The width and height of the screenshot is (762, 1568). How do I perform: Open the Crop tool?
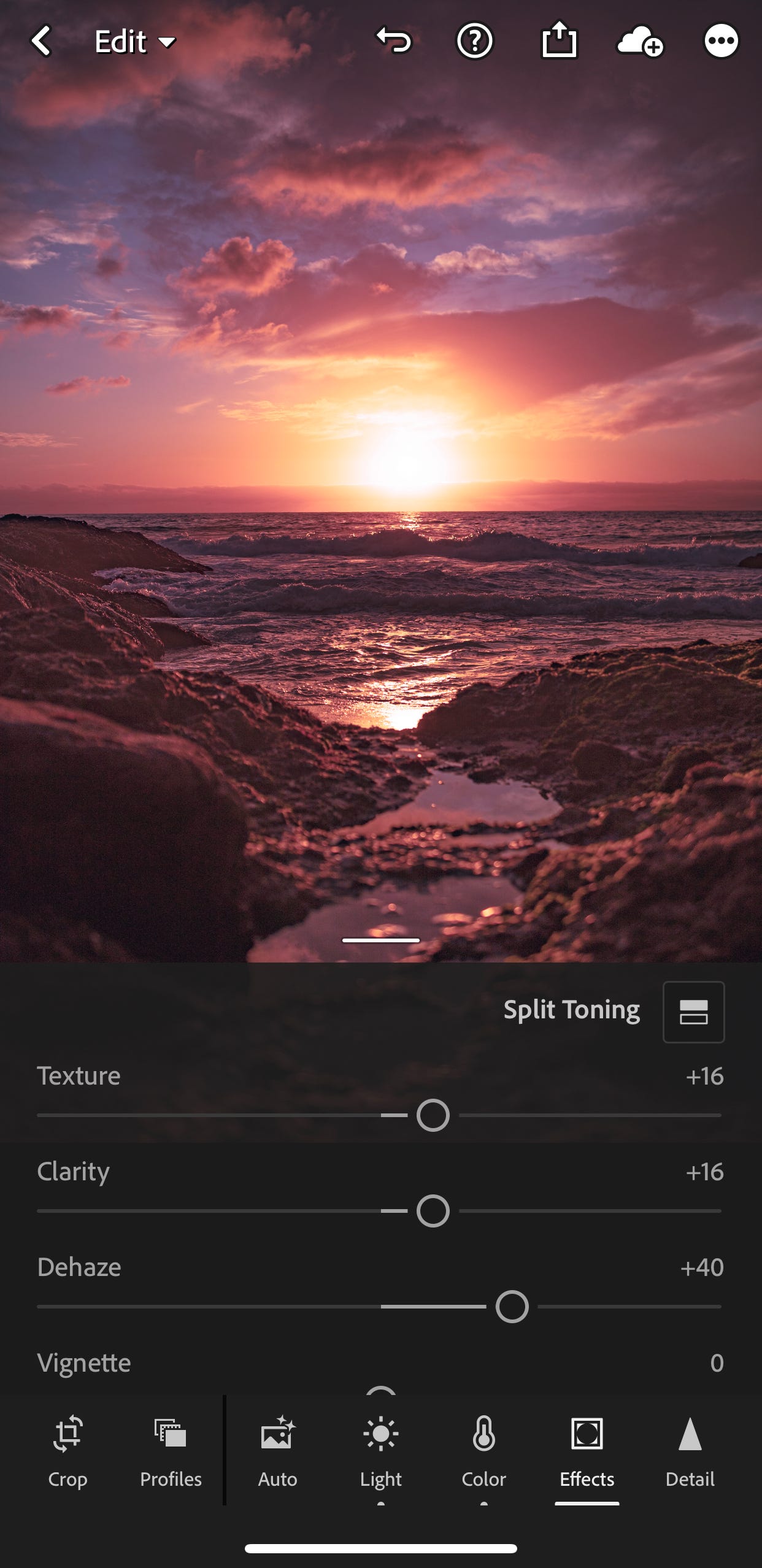(x=67, y=1451)
